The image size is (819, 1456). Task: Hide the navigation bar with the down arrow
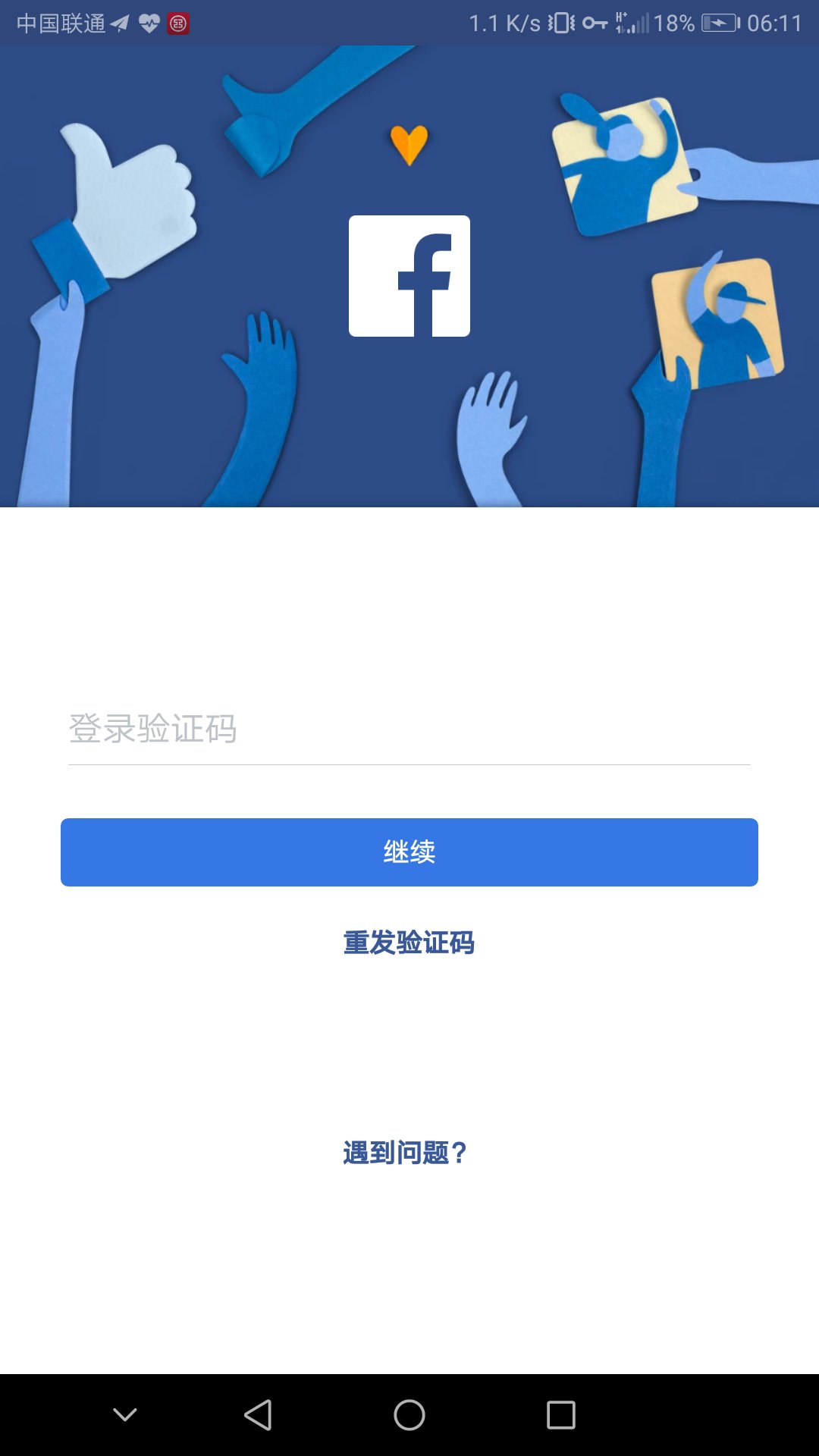click(x=124, y=1415)
